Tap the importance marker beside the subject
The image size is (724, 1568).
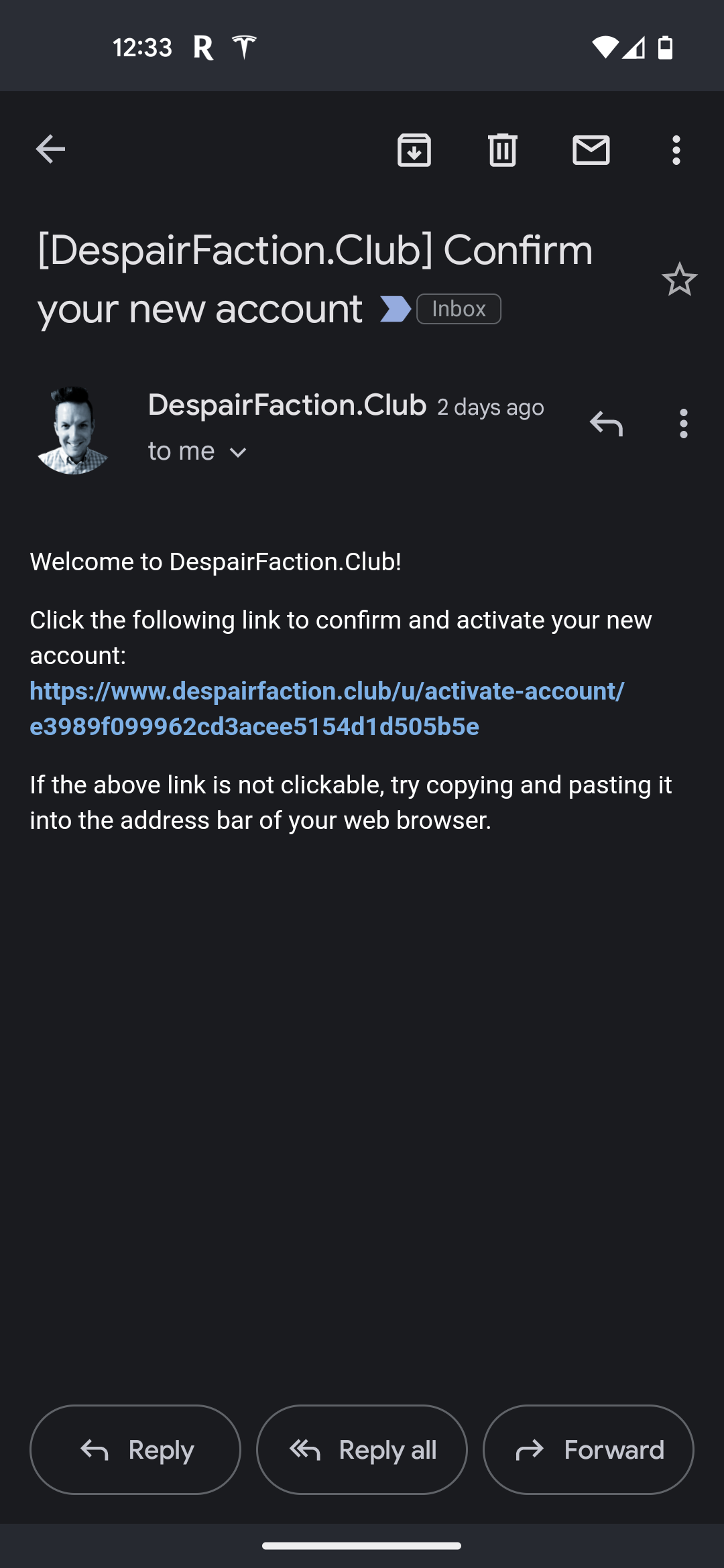point(396,309)
